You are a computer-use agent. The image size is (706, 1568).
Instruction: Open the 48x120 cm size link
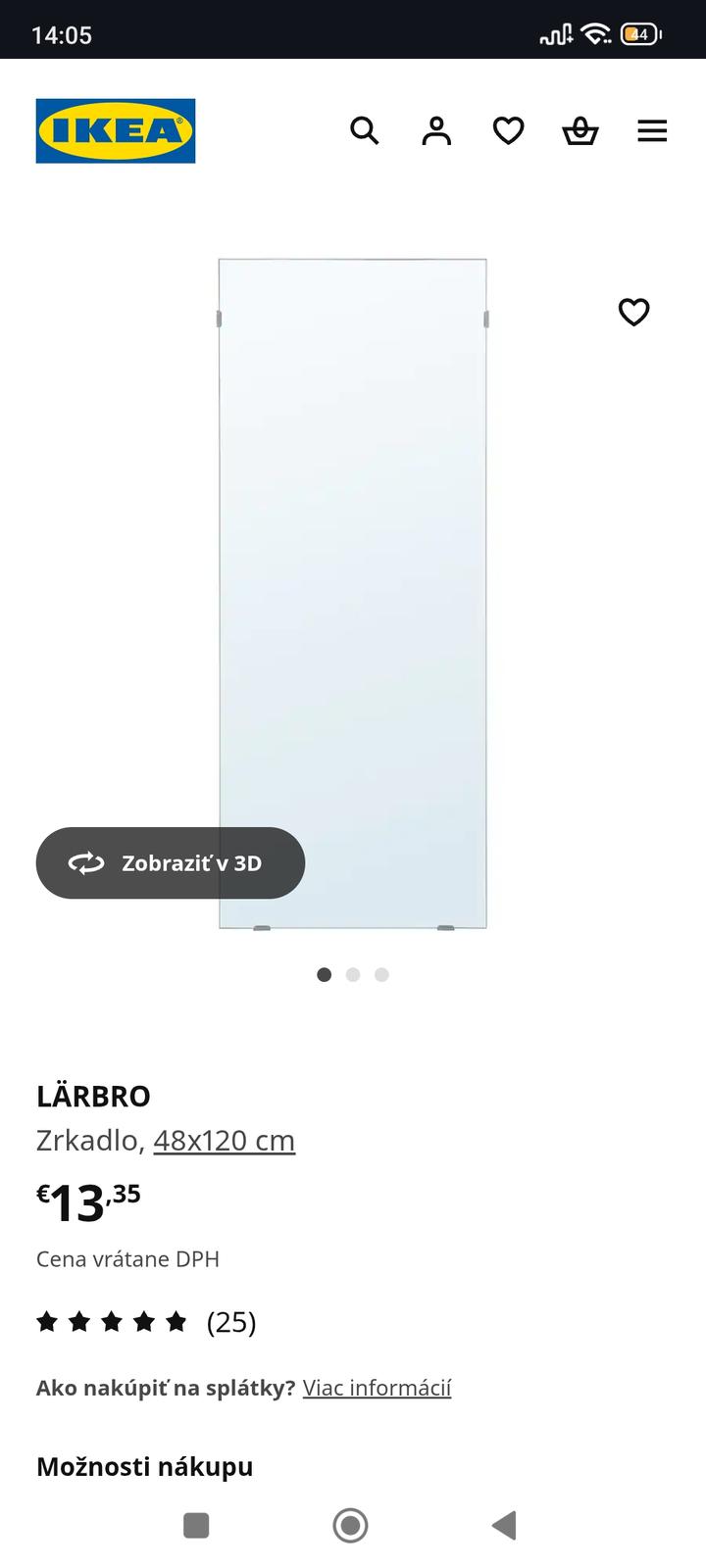pos(225,1141)
